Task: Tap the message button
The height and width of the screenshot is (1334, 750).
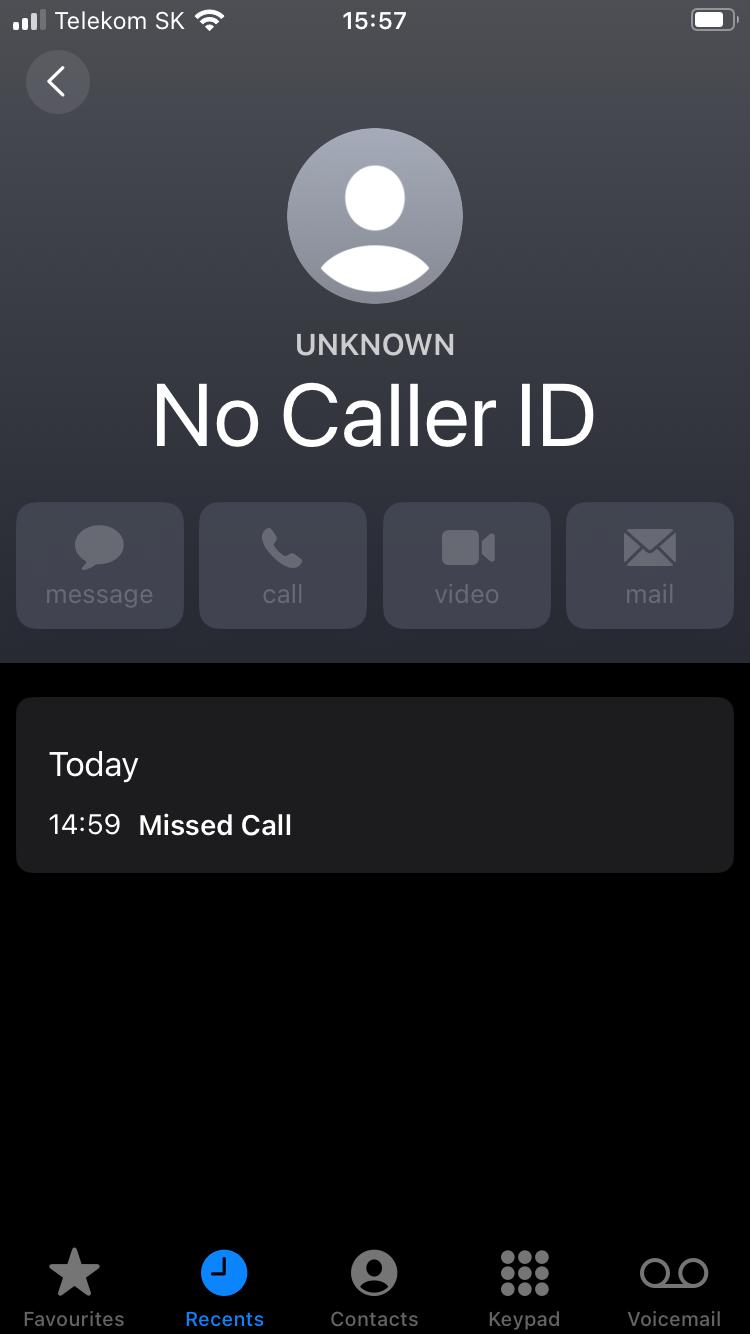Action: [100, 566]
